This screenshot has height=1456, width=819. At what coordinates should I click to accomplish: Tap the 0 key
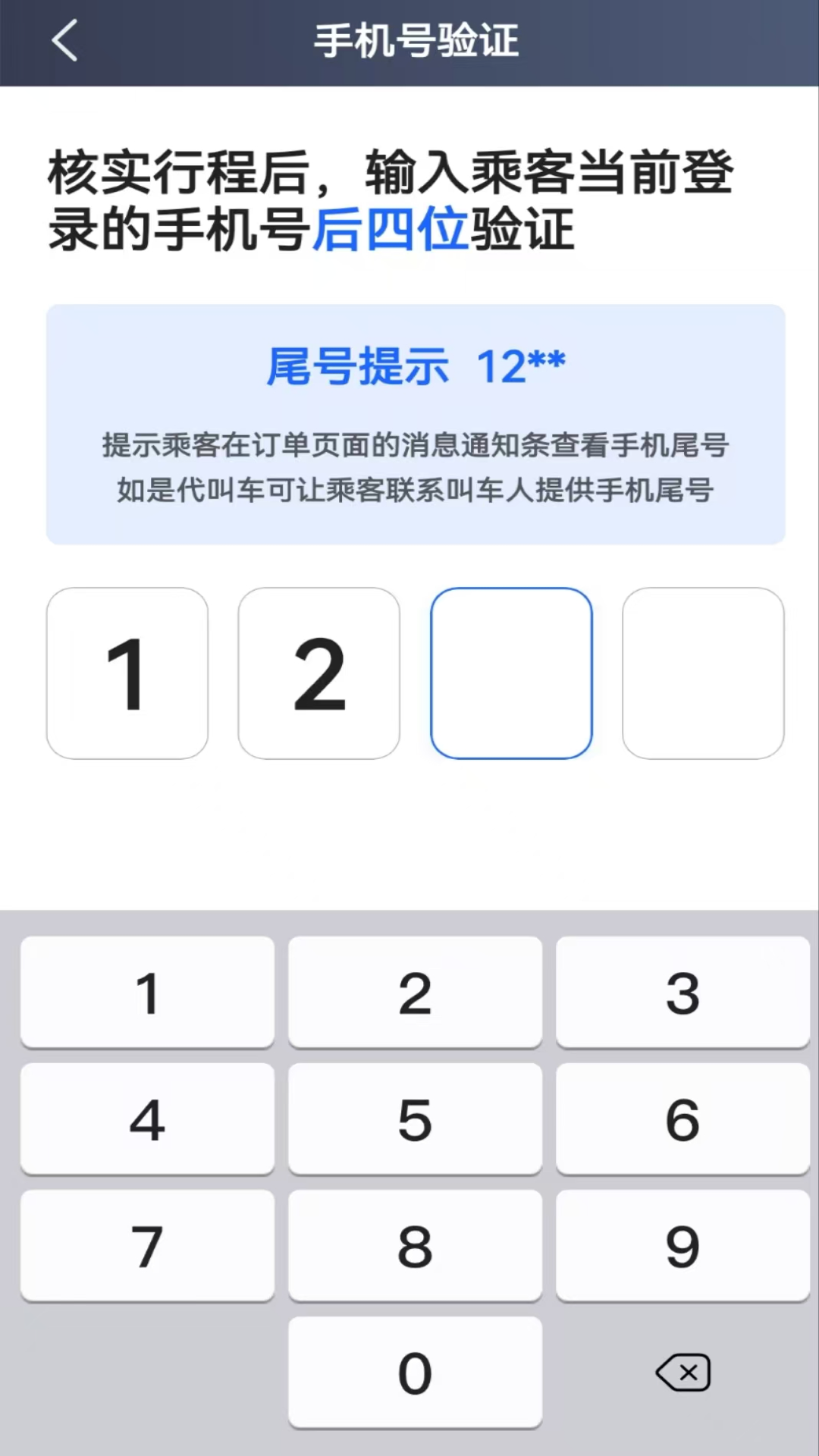415,1373
